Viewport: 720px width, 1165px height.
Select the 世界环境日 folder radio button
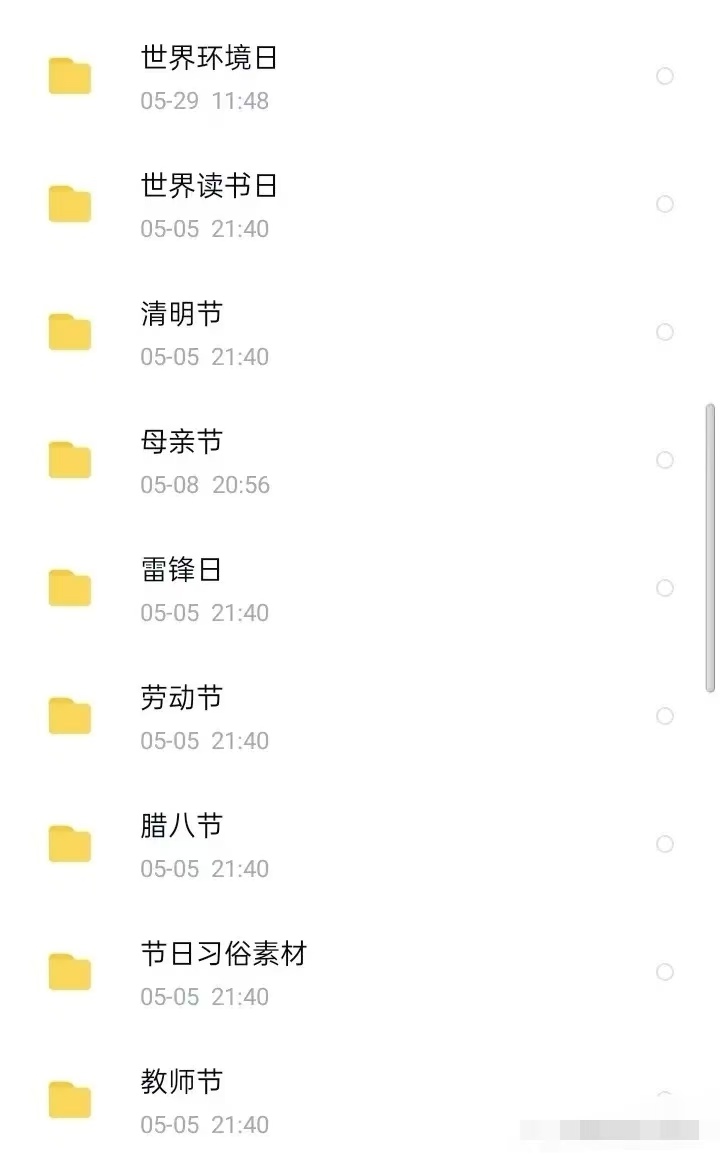point(665,76)
